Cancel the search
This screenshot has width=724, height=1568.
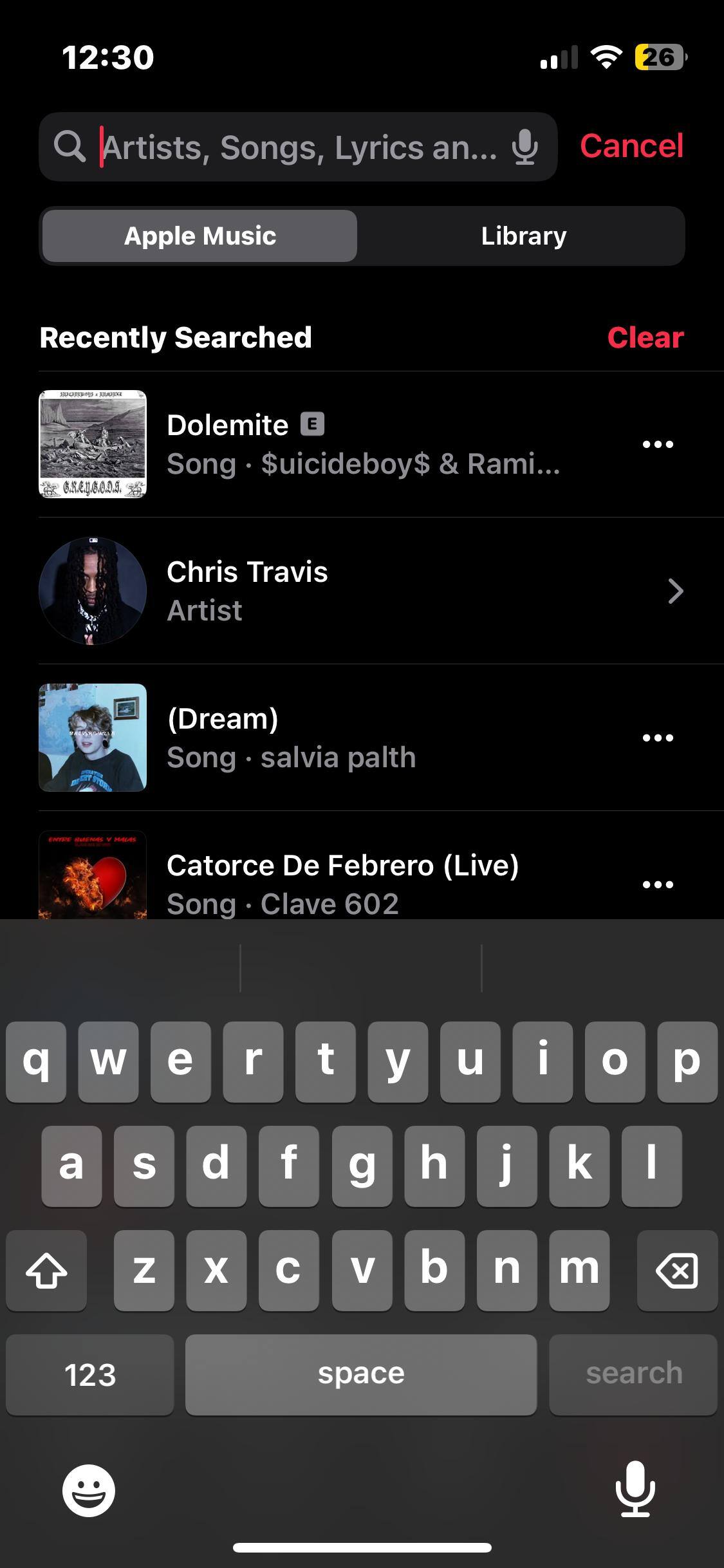631,146
